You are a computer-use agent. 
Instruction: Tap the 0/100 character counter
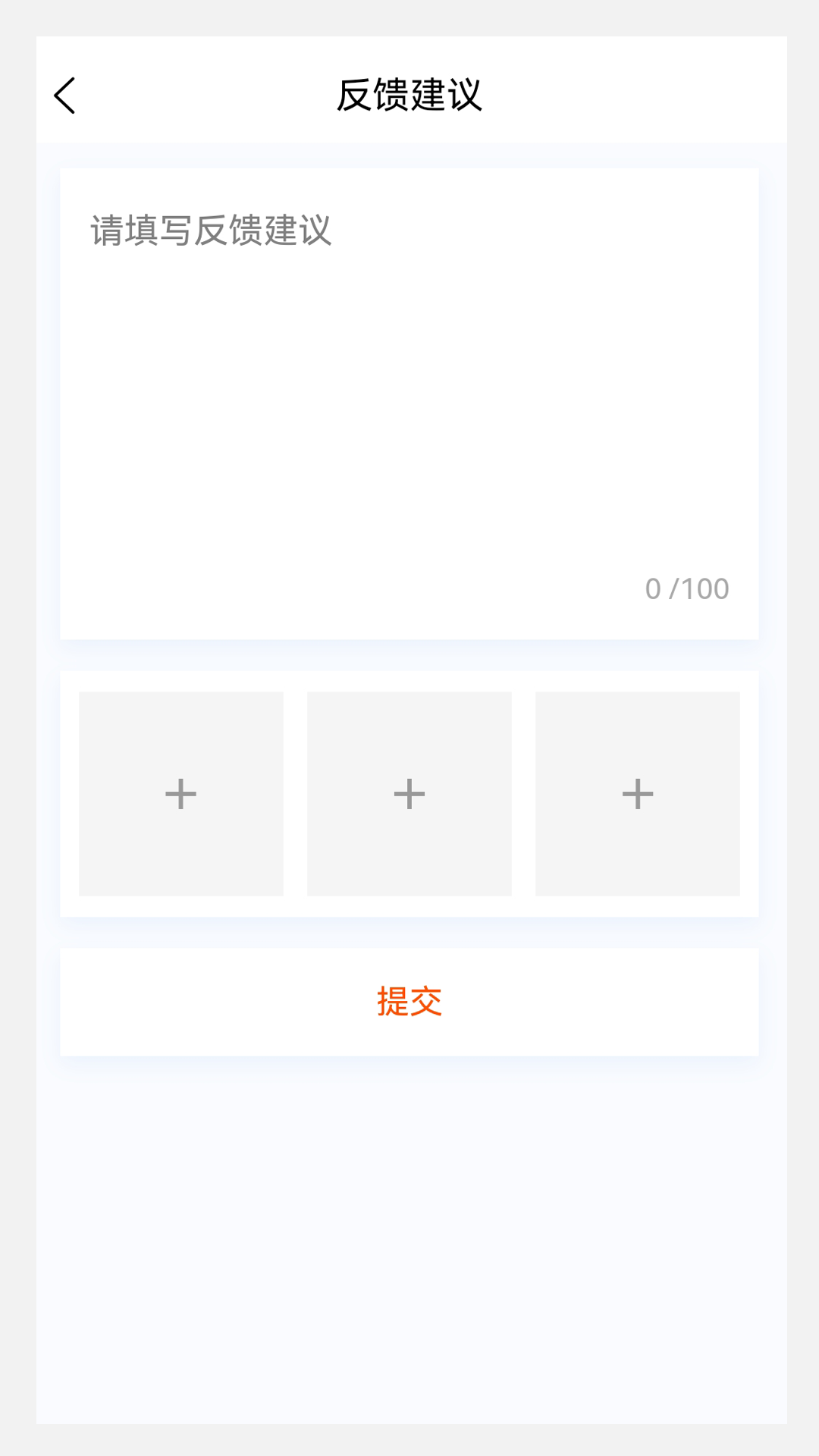pyautogui.click(x=686, y=587)
